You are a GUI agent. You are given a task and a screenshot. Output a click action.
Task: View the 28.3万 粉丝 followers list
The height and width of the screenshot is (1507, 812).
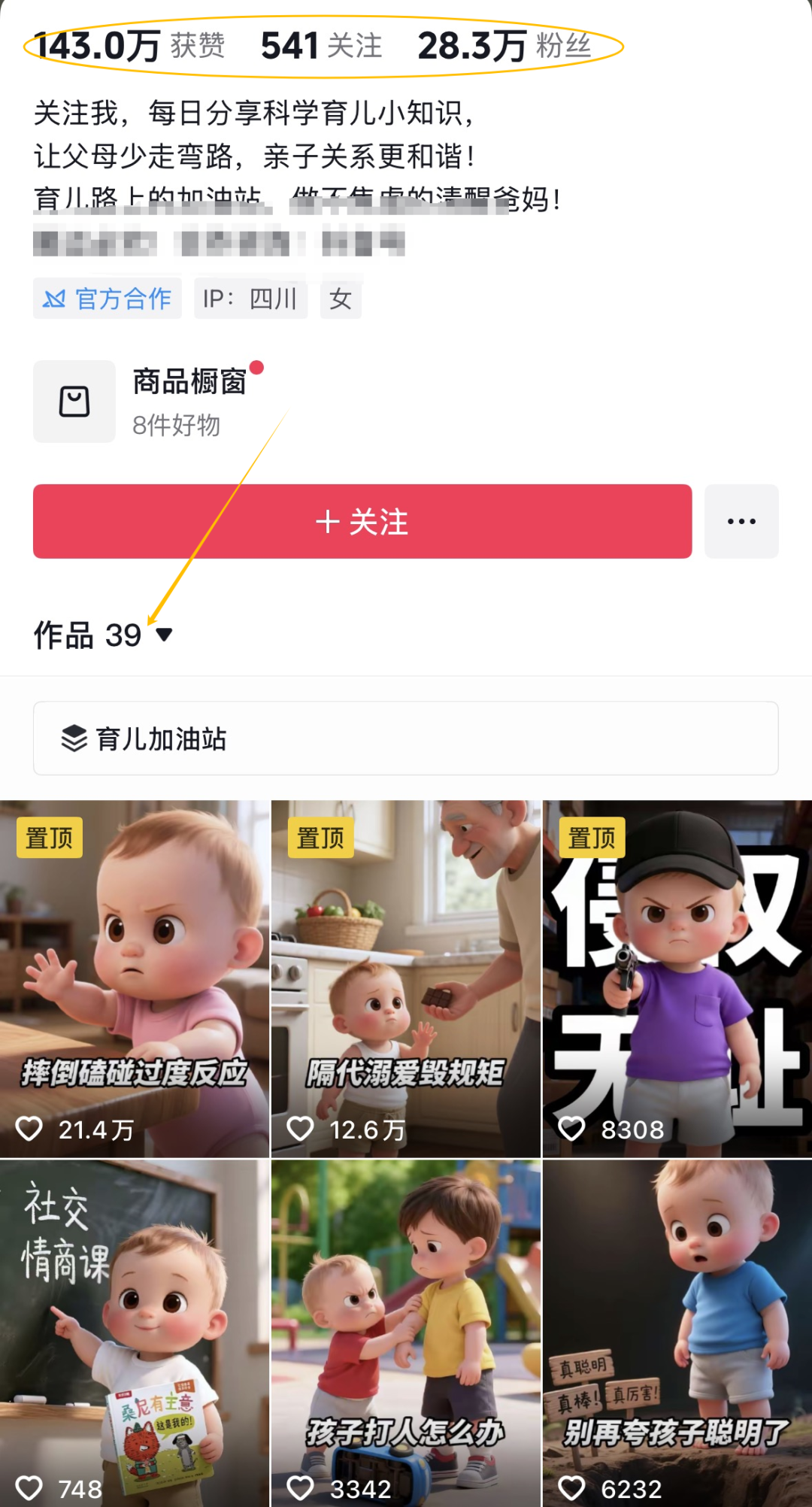[x=504, y=46]
